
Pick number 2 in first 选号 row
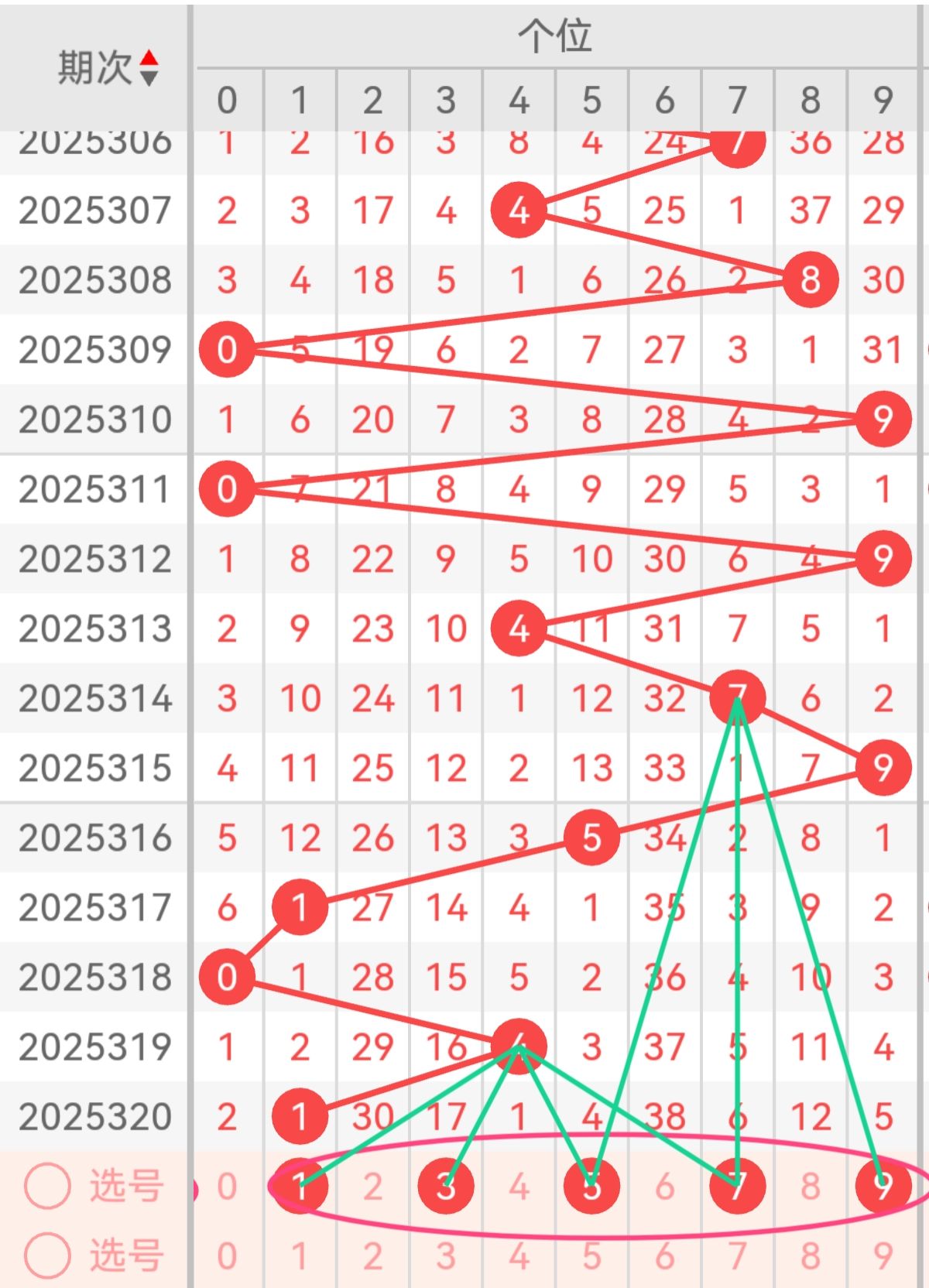tap(372, 1186)
